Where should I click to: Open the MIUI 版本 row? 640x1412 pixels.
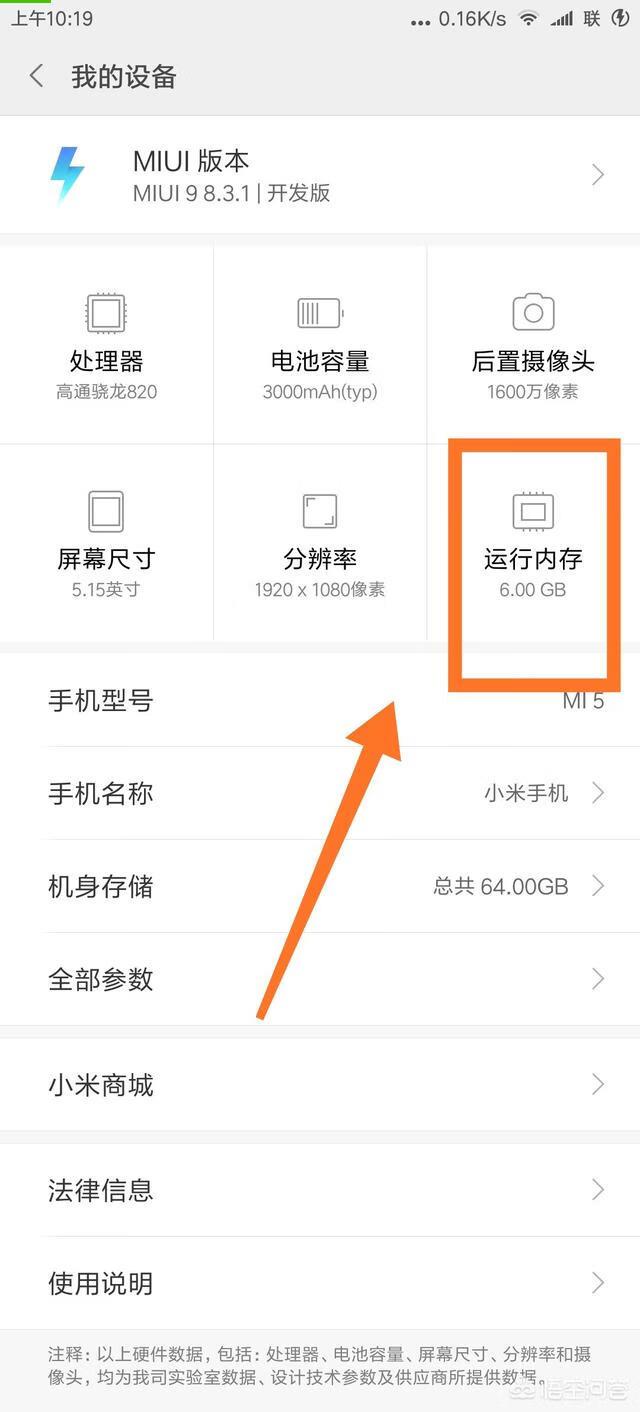tap(320, 175)
